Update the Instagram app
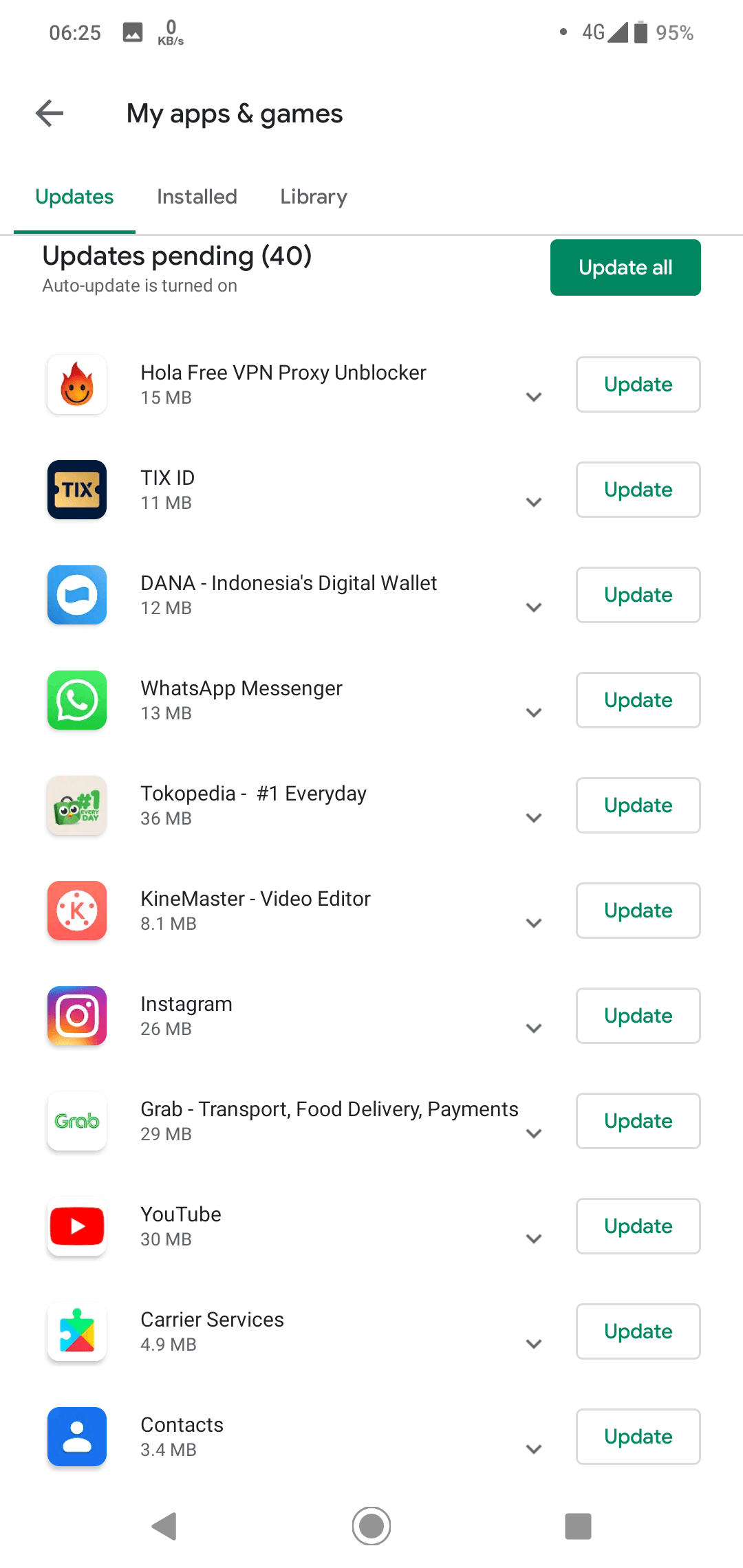Image resolution: width=743 pixels, height=1568 pixels. tap(638, 1016)
